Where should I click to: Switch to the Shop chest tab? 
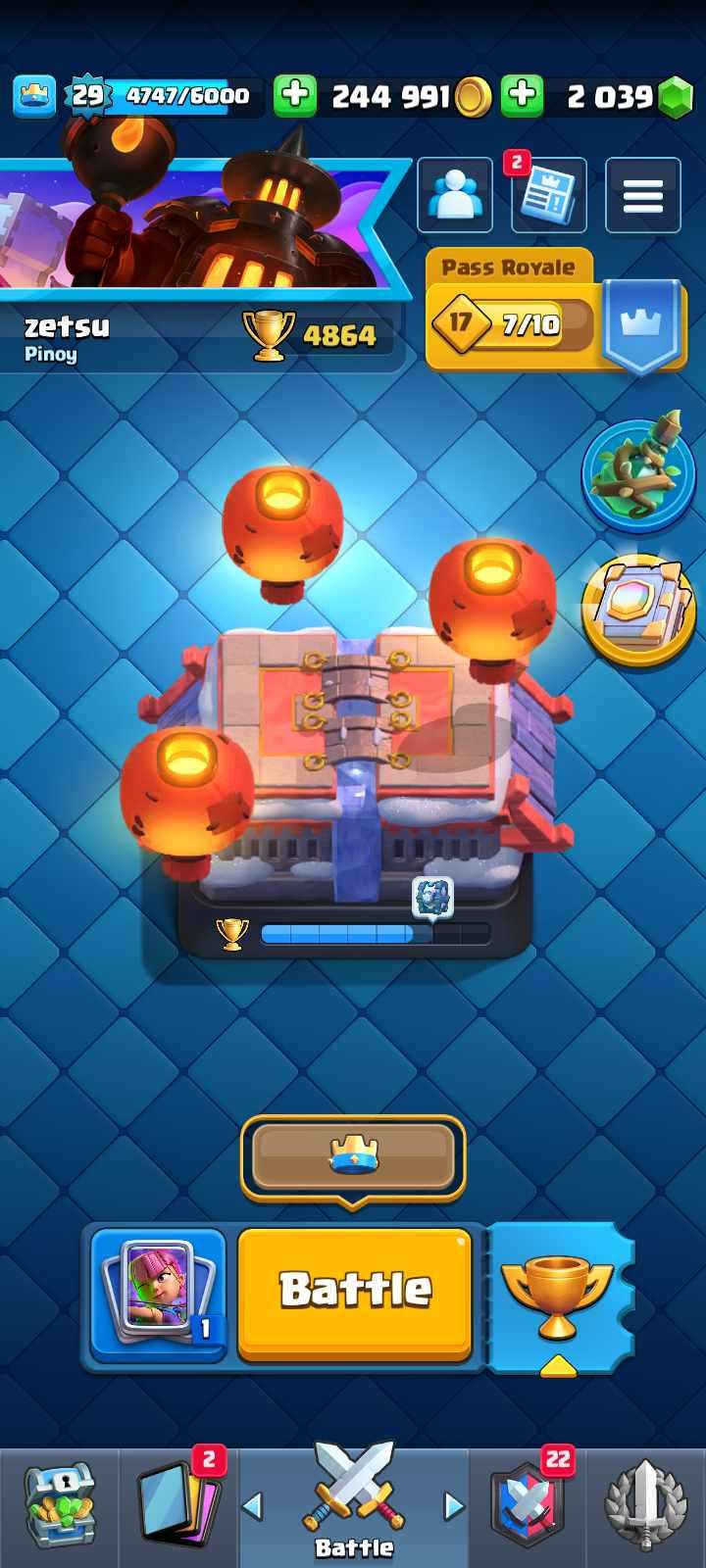(59, 1506)
